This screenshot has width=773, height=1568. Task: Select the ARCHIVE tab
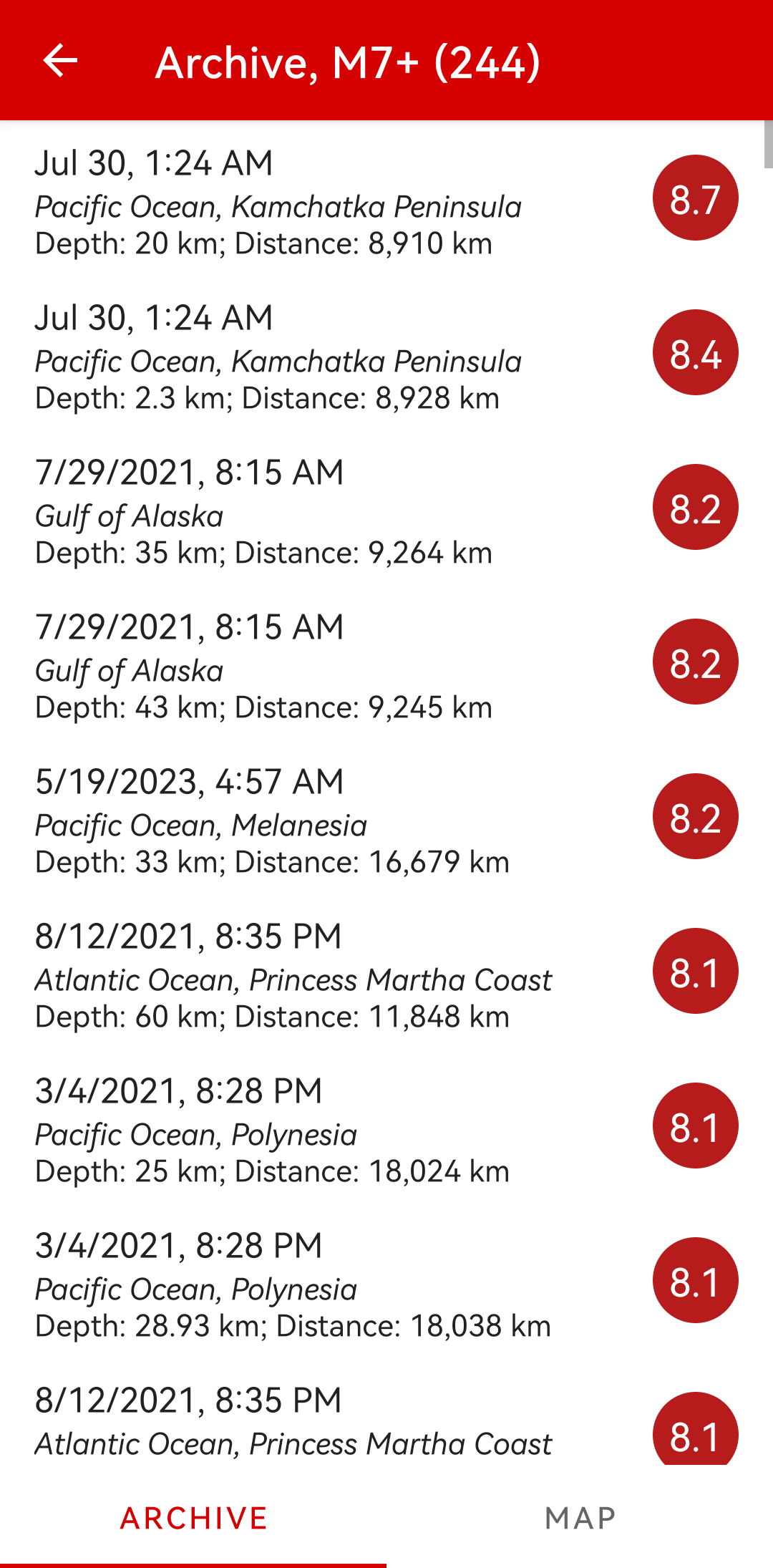click(194, 1516)
